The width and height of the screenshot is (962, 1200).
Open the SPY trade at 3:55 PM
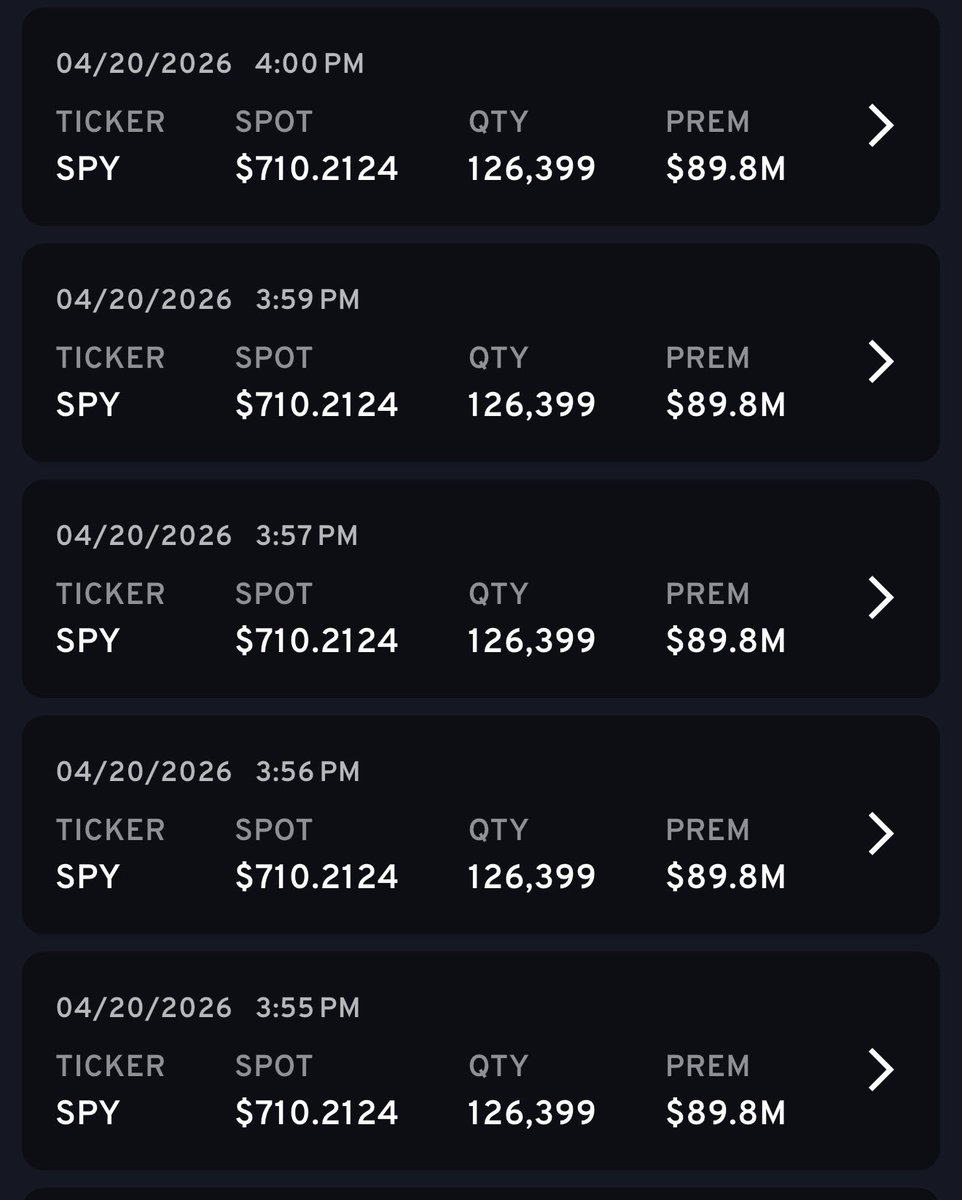coord(880,1070)
